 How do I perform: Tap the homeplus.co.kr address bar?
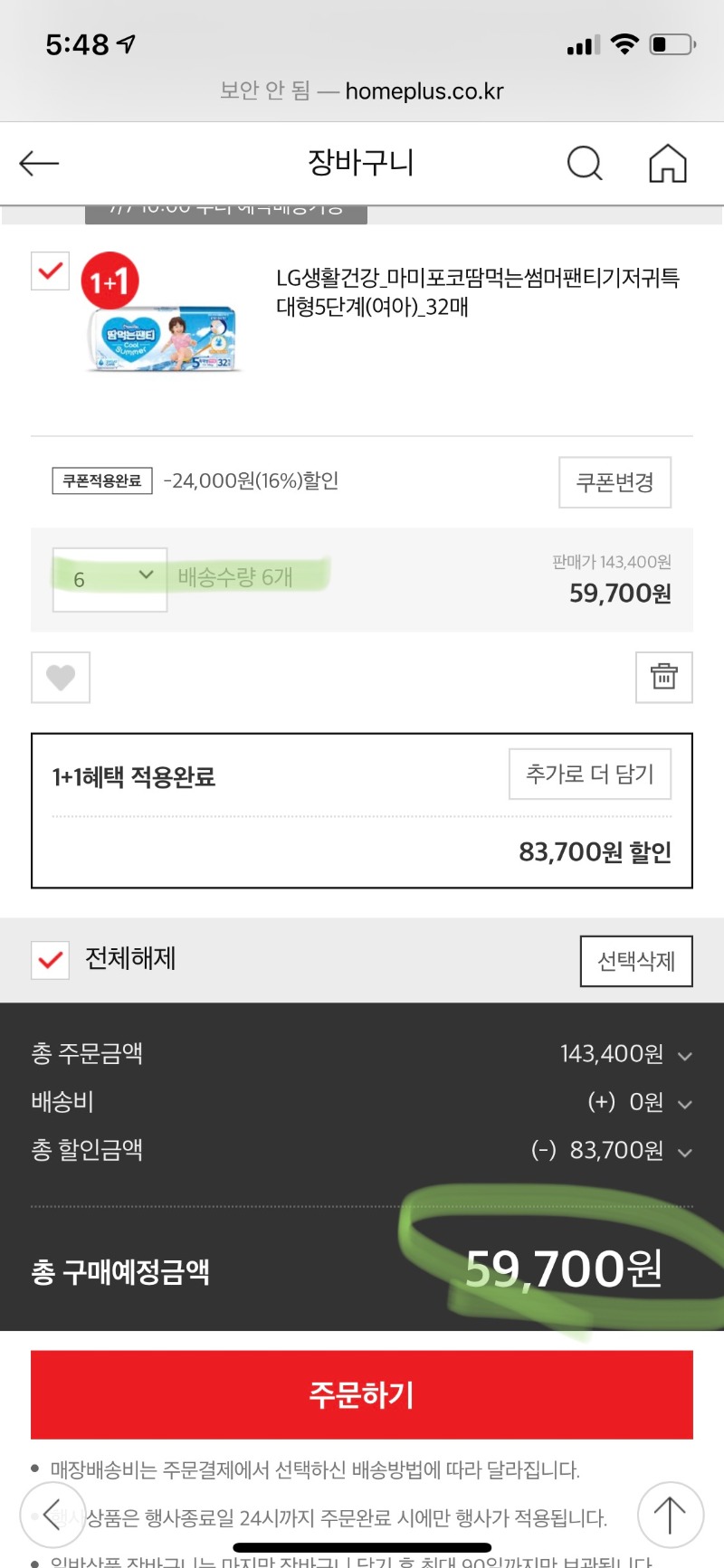[x=362, y=90]
